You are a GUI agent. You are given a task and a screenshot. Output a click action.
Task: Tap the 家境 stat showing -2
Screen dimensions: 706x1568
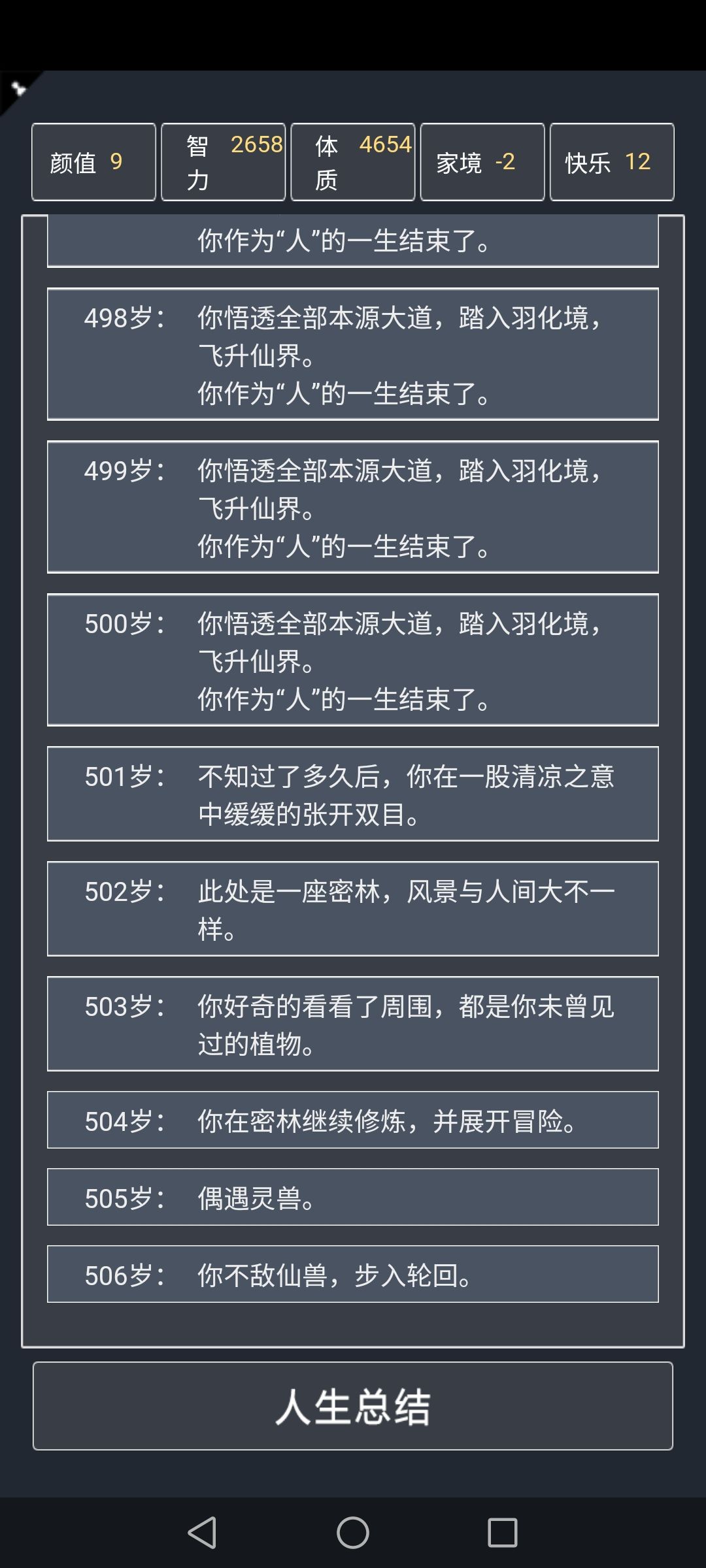[482, 161]
